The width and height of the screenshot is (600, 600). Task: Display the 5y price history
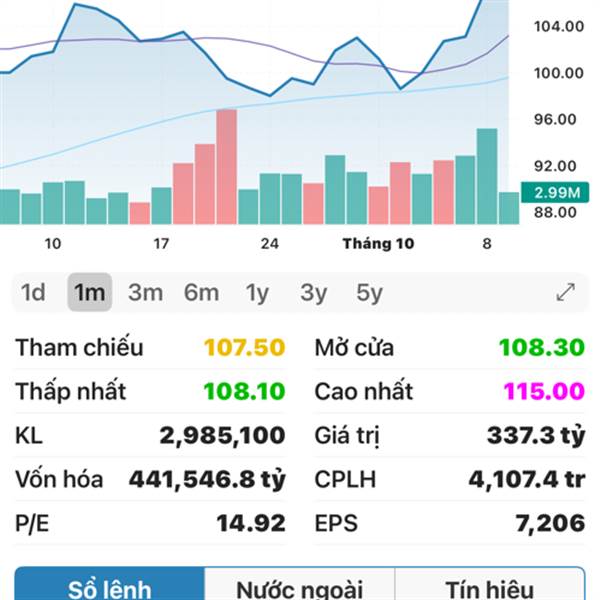tap(370, 293)
